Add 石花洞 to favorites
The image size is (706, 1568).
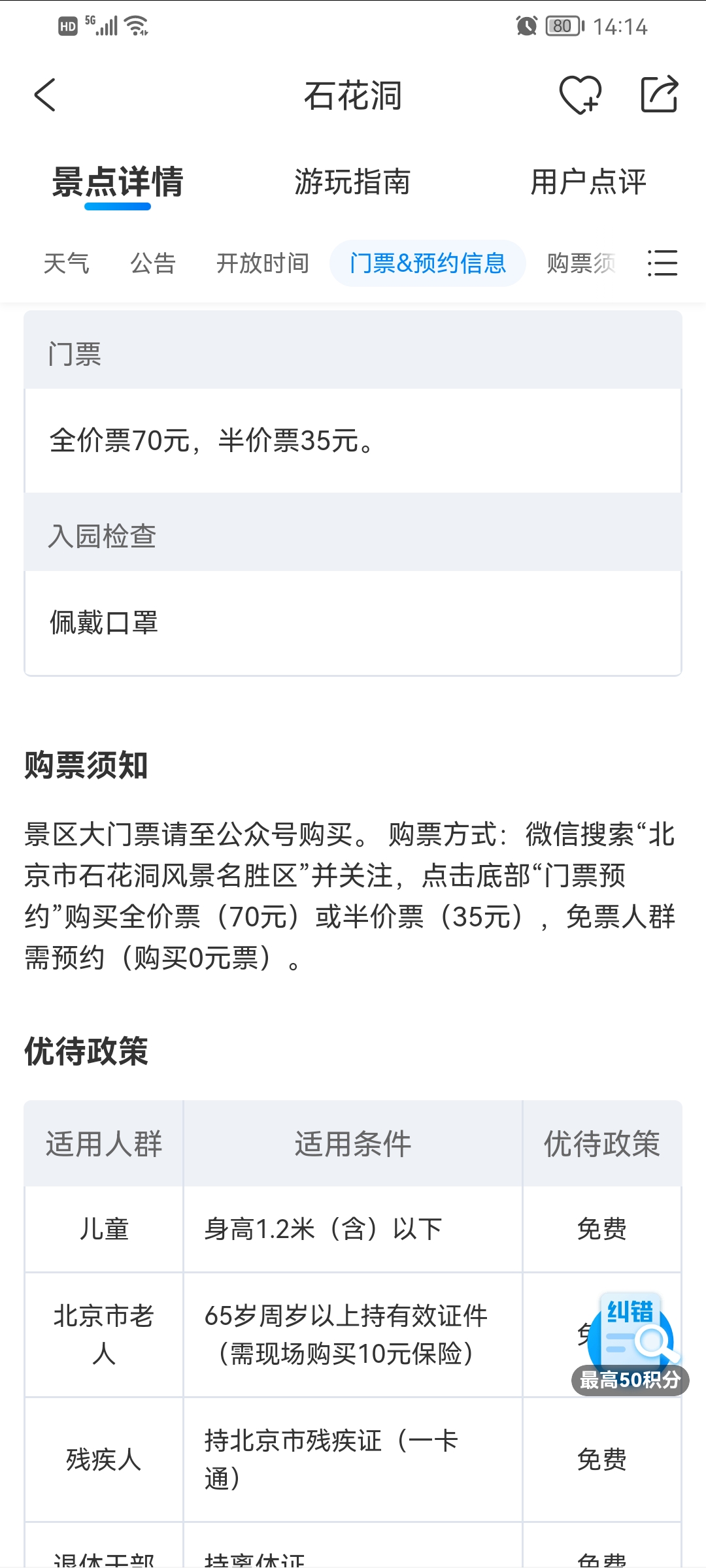pos(580,95)
